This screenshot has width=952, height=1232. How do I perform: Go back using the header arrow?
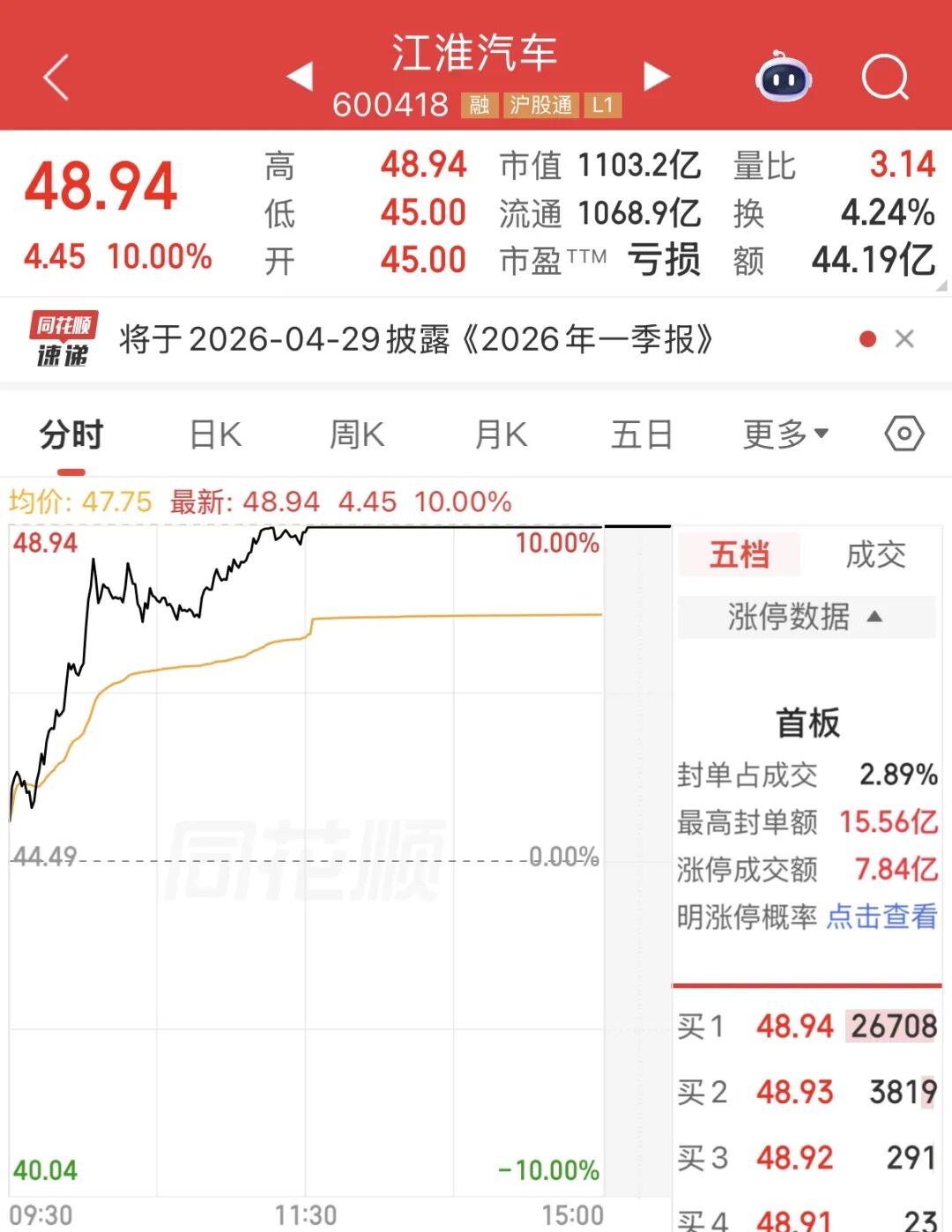pos(56,78)
